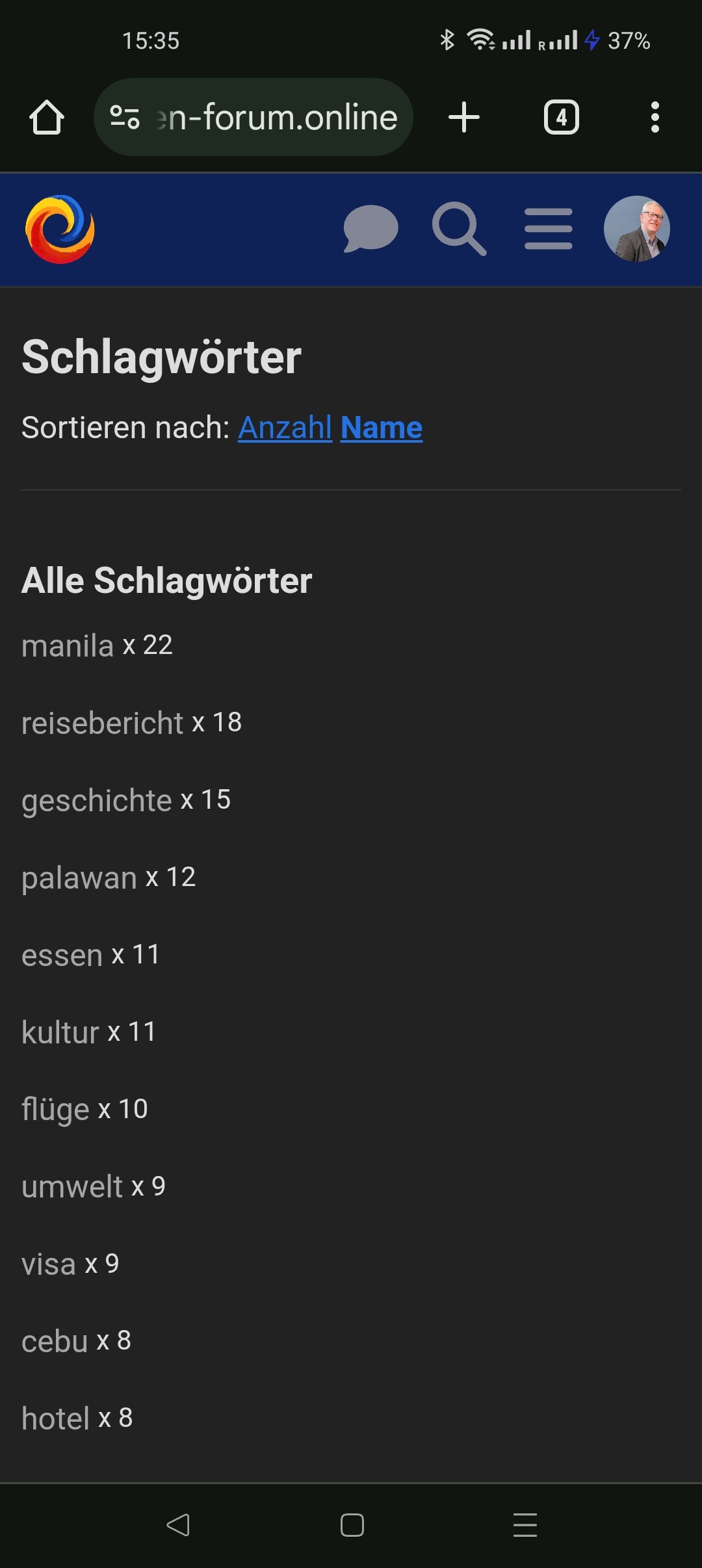Open the forum hamburger menu

(x=549, y=229)
